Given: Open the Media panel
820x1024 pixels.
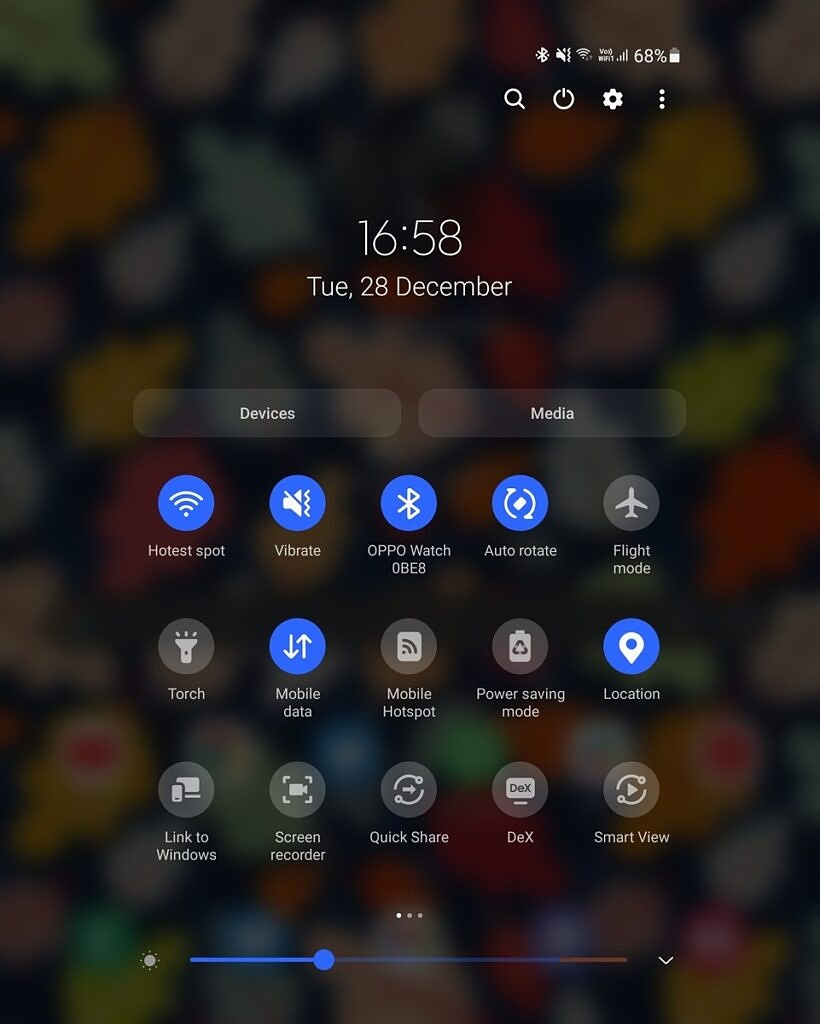Looking at the screenshot, I should 551,412.
